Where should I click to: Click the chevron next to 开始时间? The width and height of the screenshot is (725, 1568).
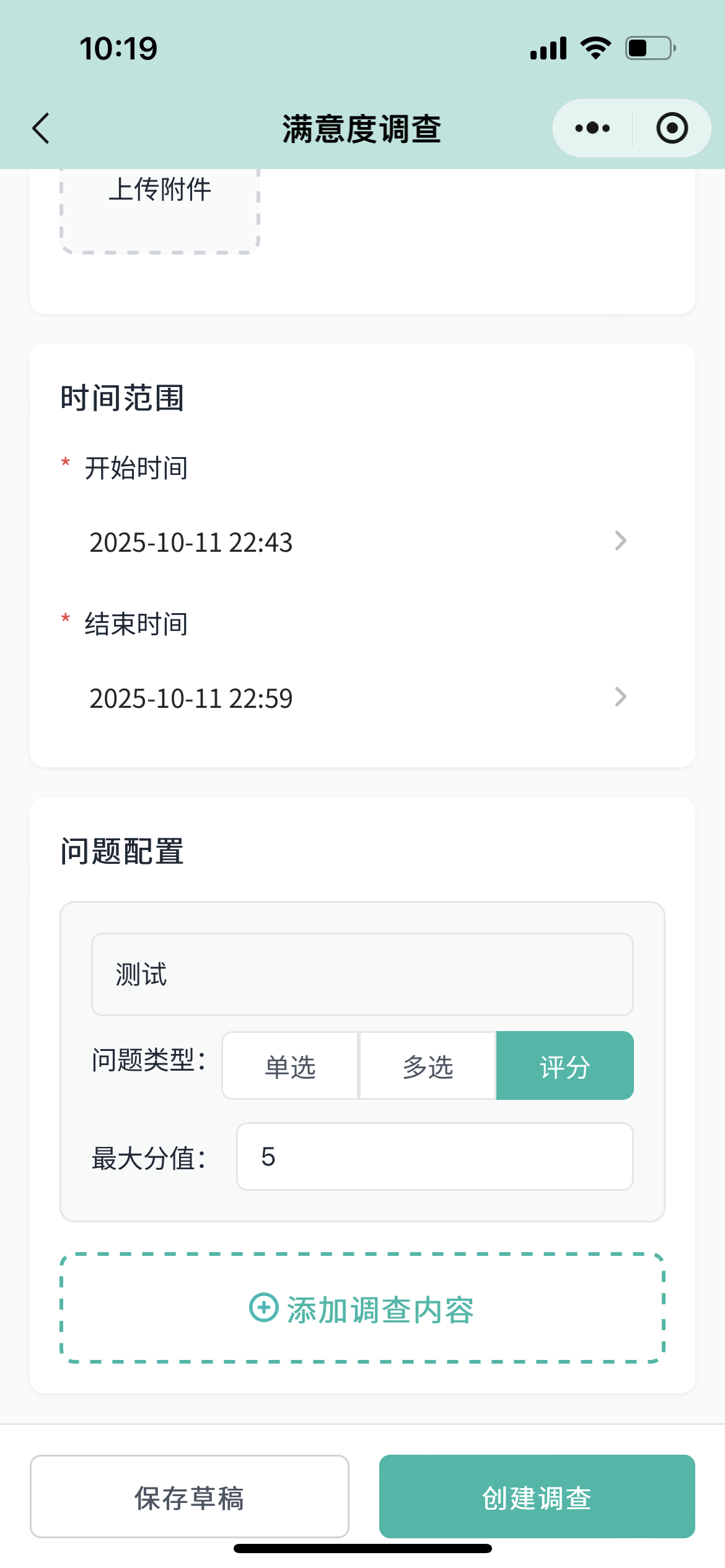pos(620,541)
